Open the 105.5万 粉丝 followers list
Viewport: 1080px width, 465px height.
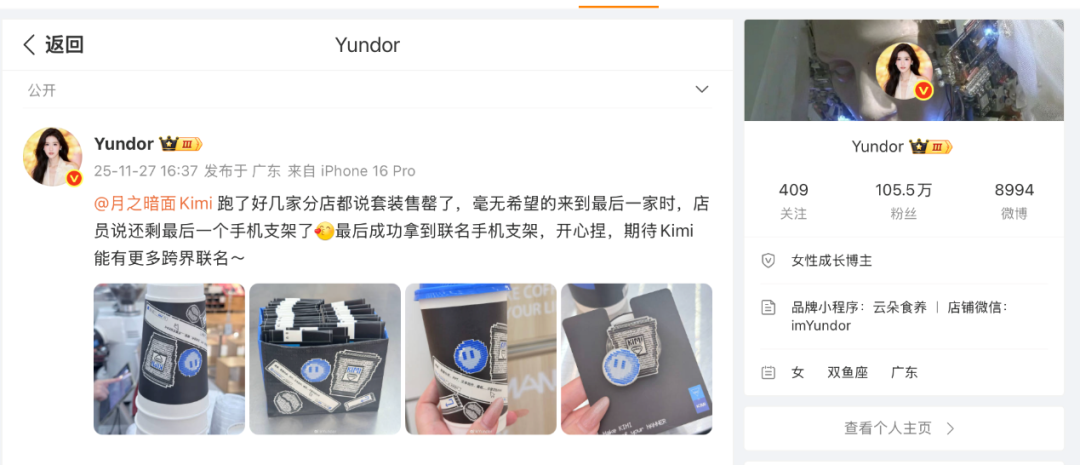tap(903, 200)
